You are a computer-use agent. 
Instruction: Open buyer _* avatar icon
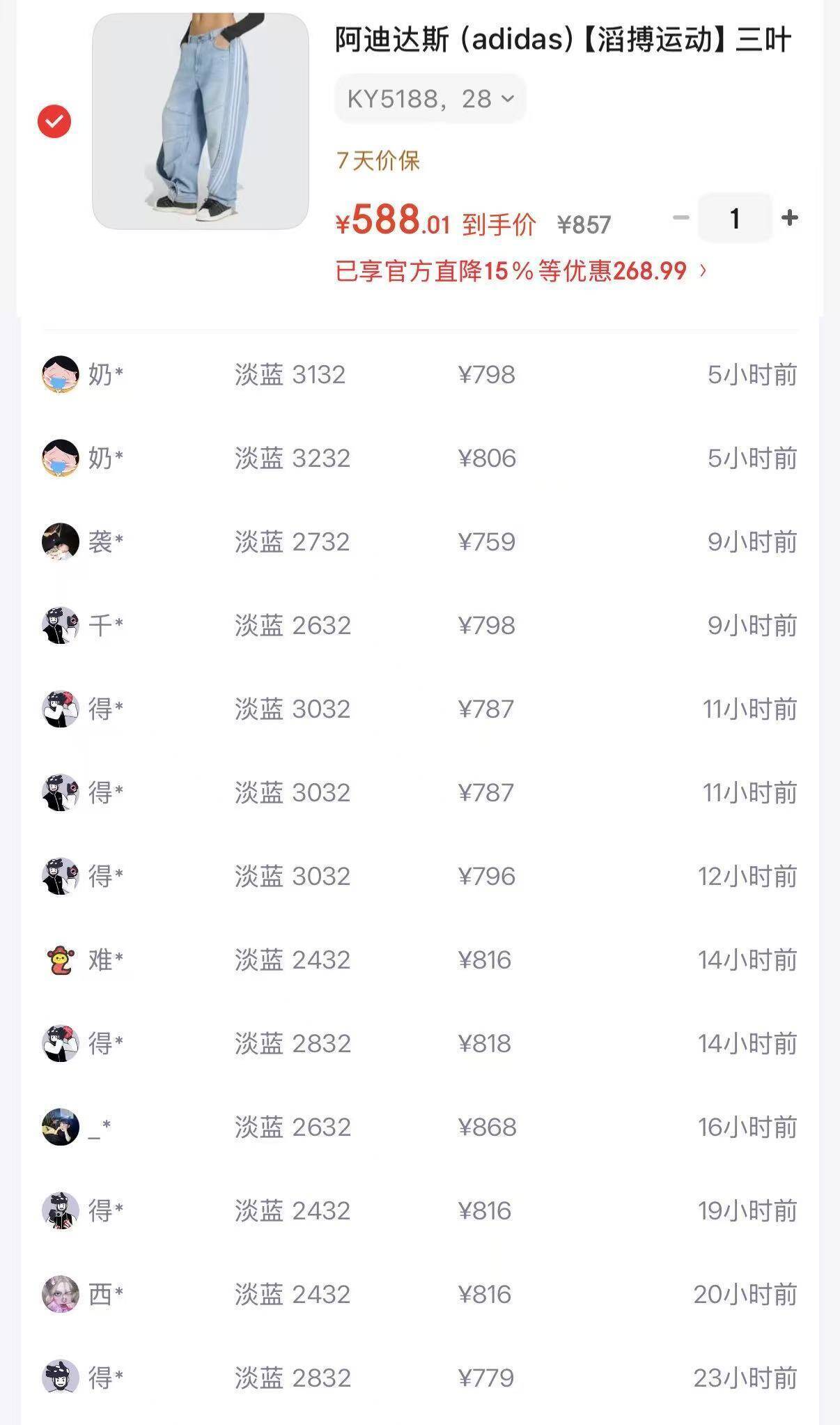click(61, 1127)
